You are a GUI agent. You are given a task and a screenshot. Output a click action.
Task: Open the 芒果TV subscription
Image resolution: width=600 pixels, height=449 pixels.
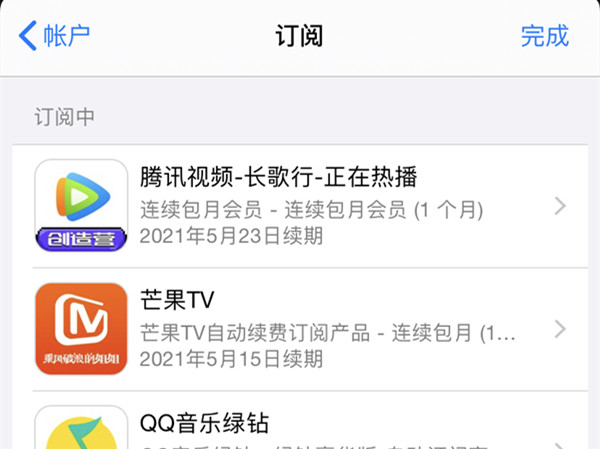click(x=300, y=328)
